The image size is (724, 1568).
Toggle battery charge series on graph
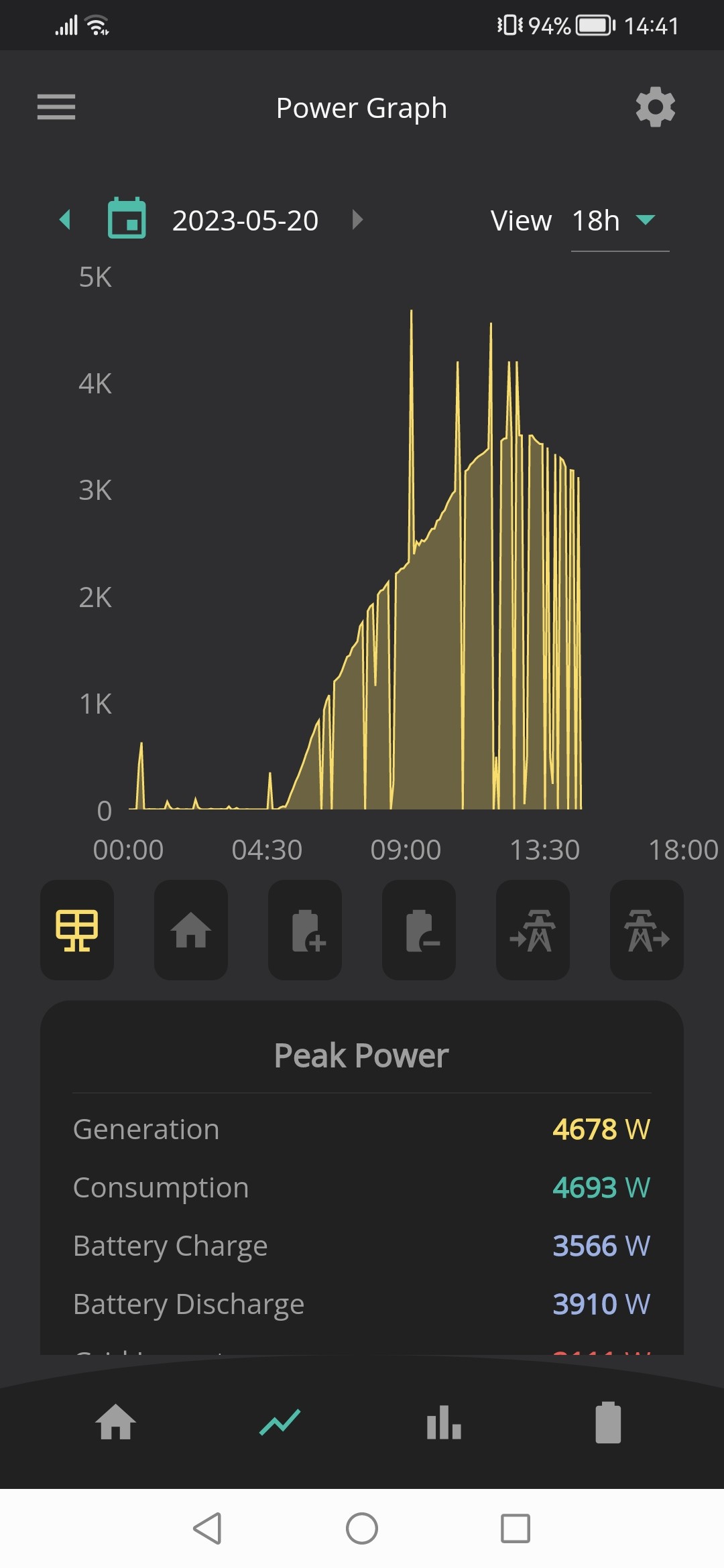pyautogui.click(x=305, y=930)
